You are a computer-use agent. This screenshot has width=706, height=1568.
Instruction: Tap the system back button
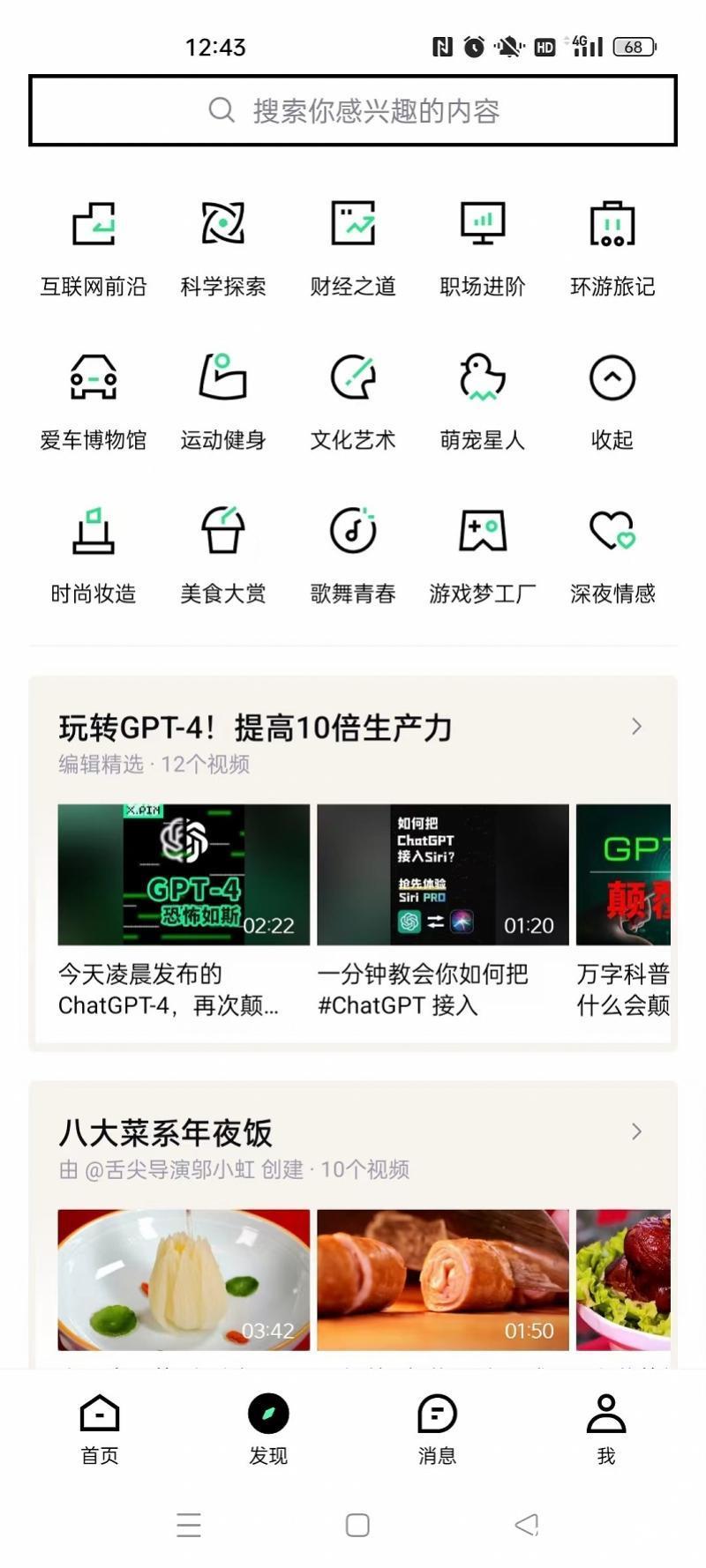pyautogui.click(x=527, y=1525)
